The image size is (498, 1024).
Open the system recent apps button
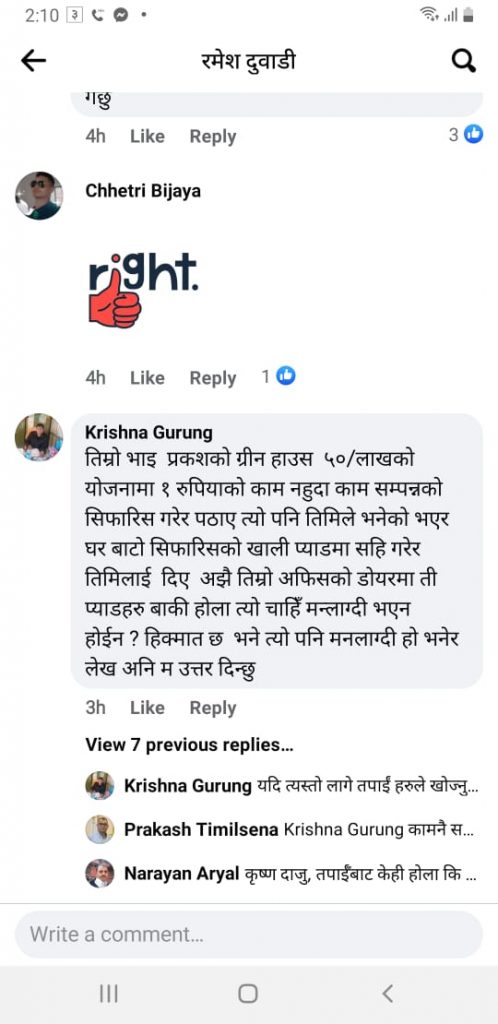click(x=108, y=994)
